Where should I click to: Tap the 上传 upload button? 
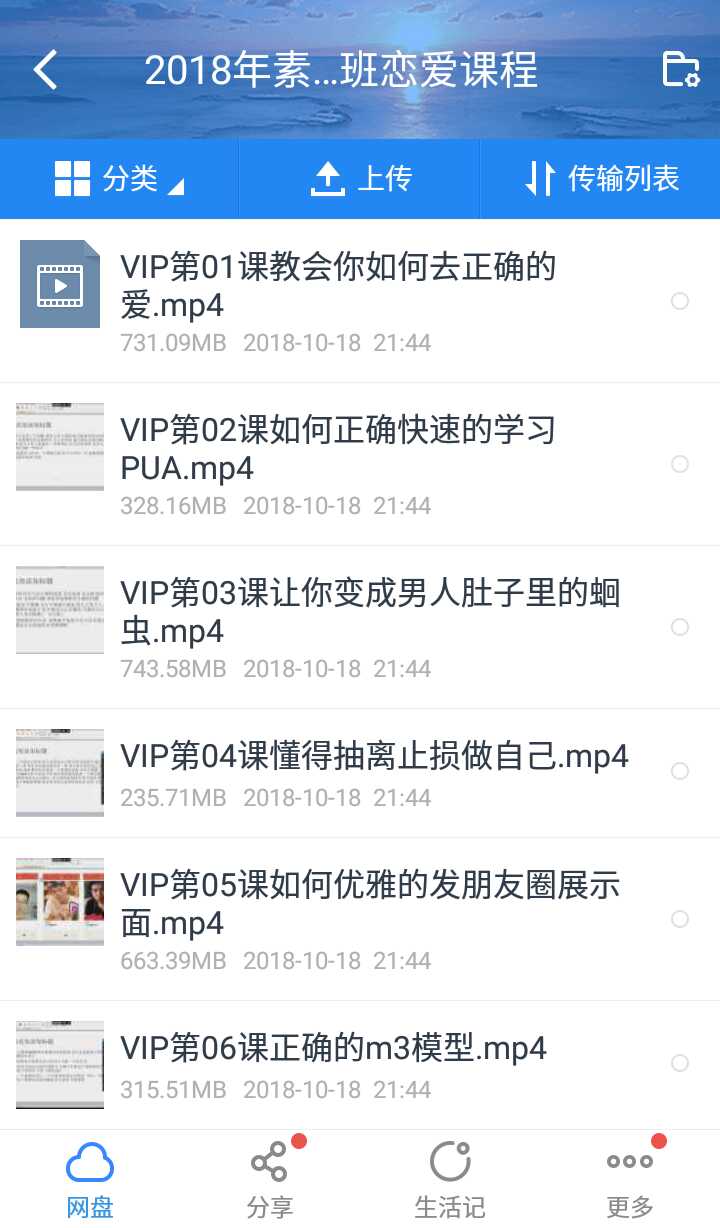360,179
